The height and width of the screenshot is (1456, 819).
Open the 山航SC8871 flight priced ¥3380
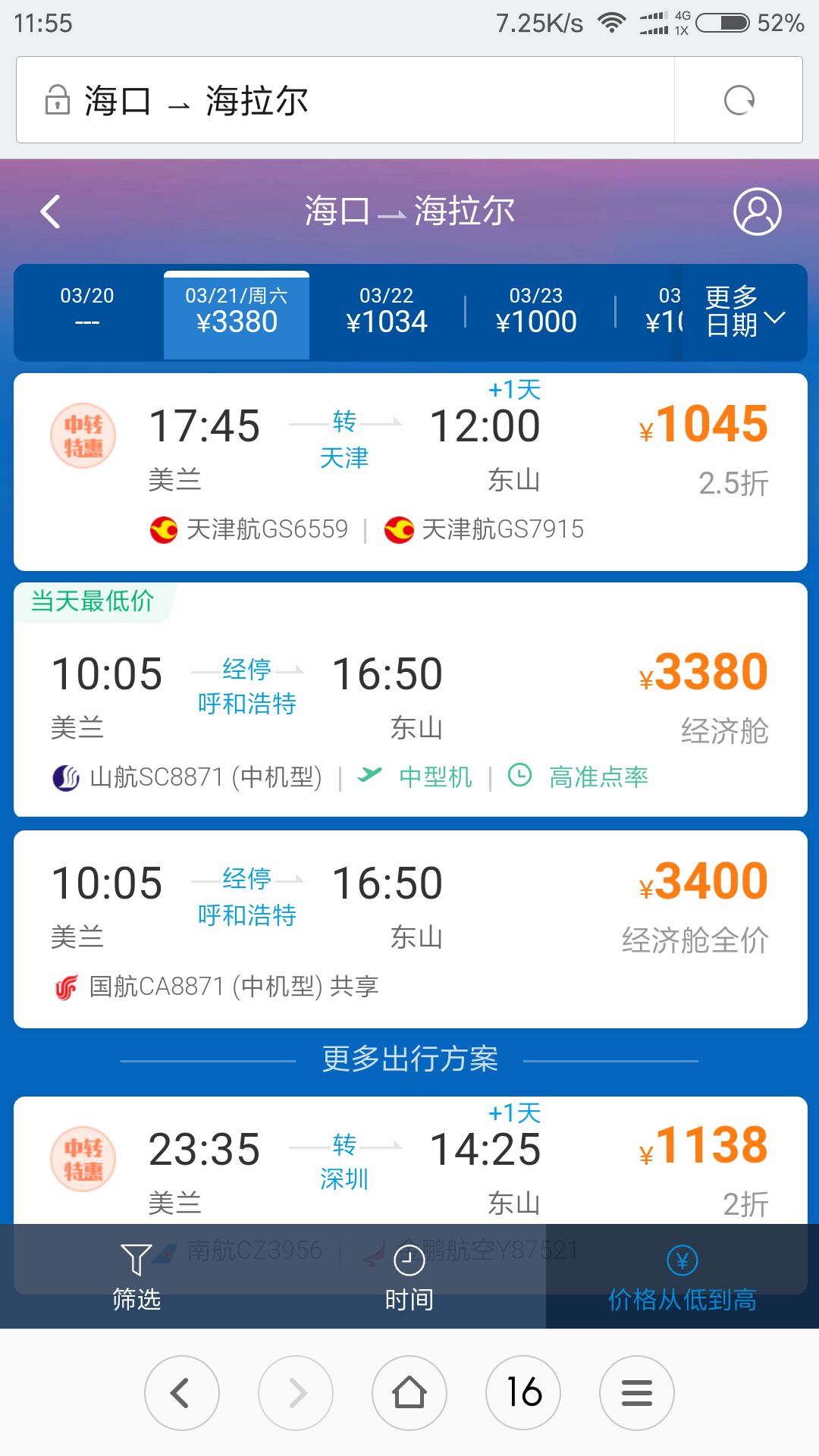[x=409, y=699]
